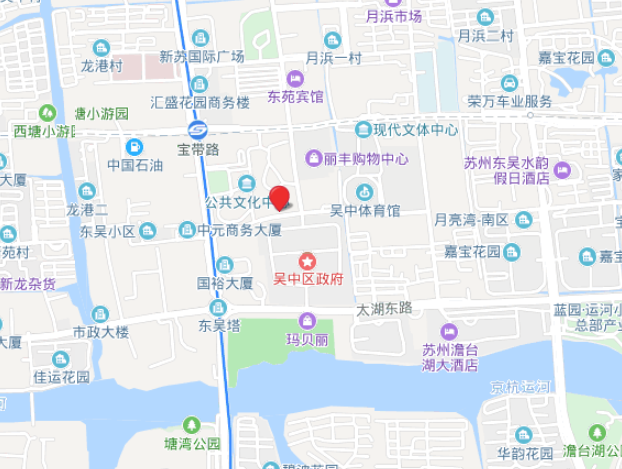Tap the 东吴塔 landmark marker
The width and height of the screenshot is (622, 469).
[x=218, y=308]
